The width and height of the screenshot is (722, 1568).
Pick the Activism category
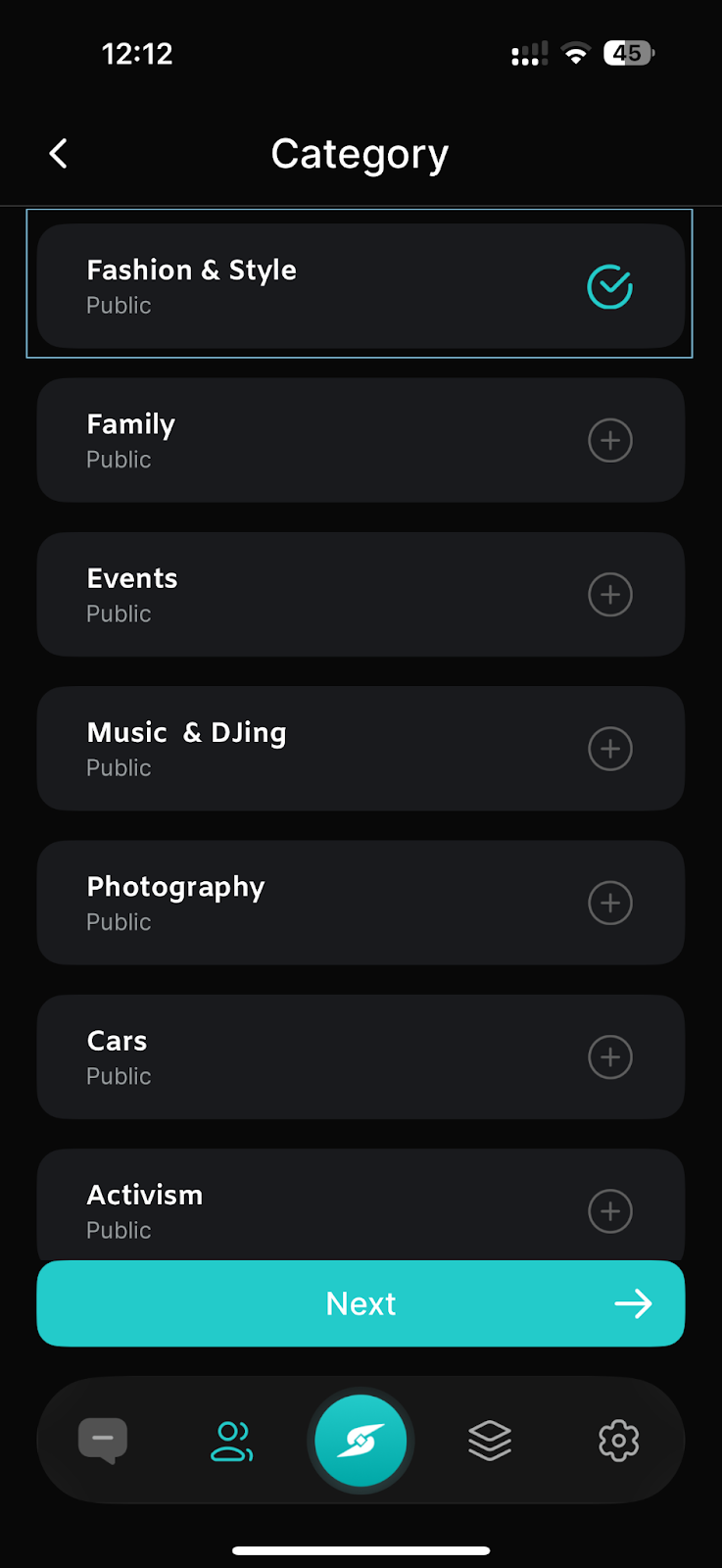609,1211
